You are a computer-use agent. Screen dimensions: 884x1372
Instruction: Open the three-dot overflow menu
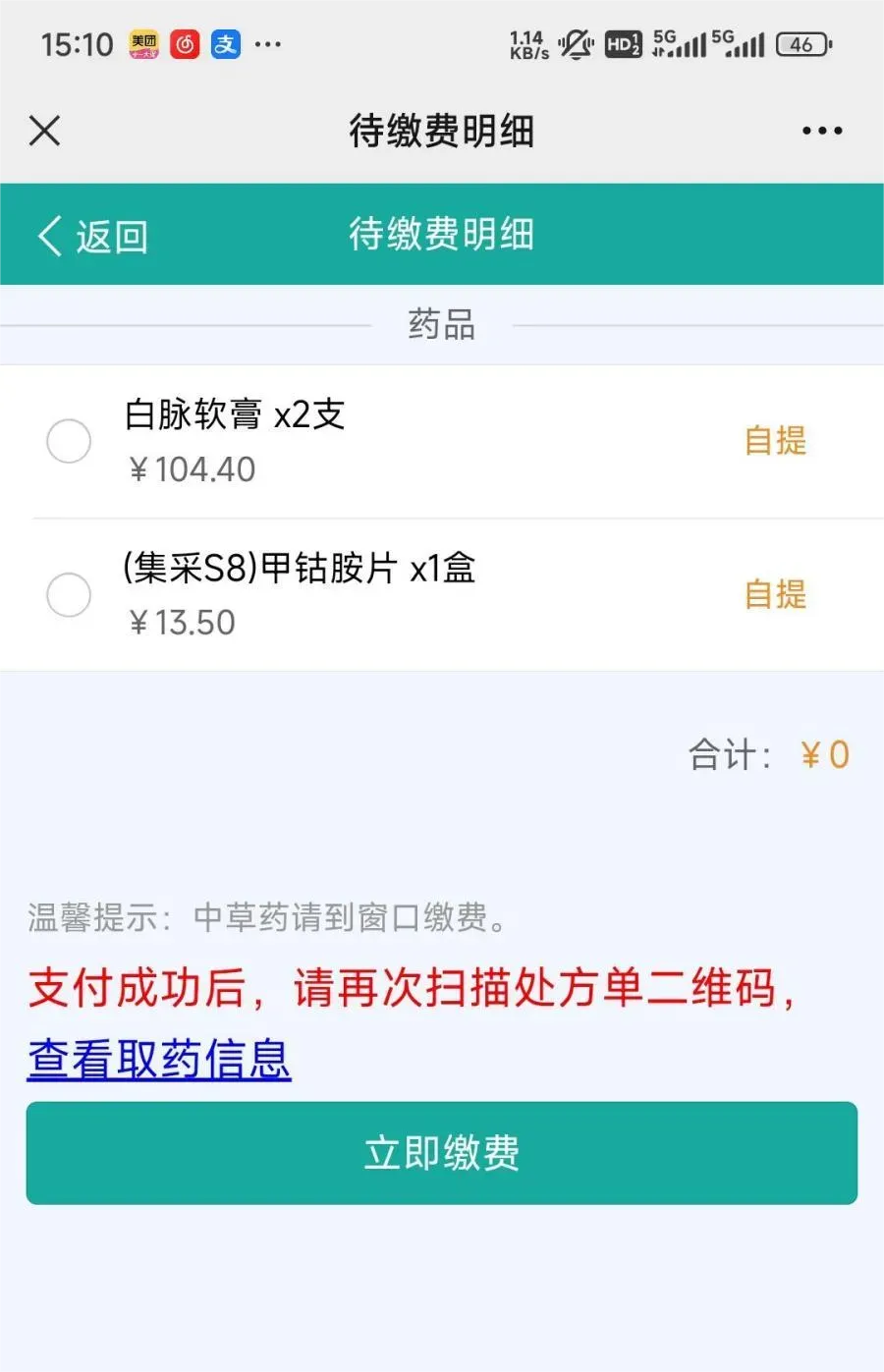[821, 131]
